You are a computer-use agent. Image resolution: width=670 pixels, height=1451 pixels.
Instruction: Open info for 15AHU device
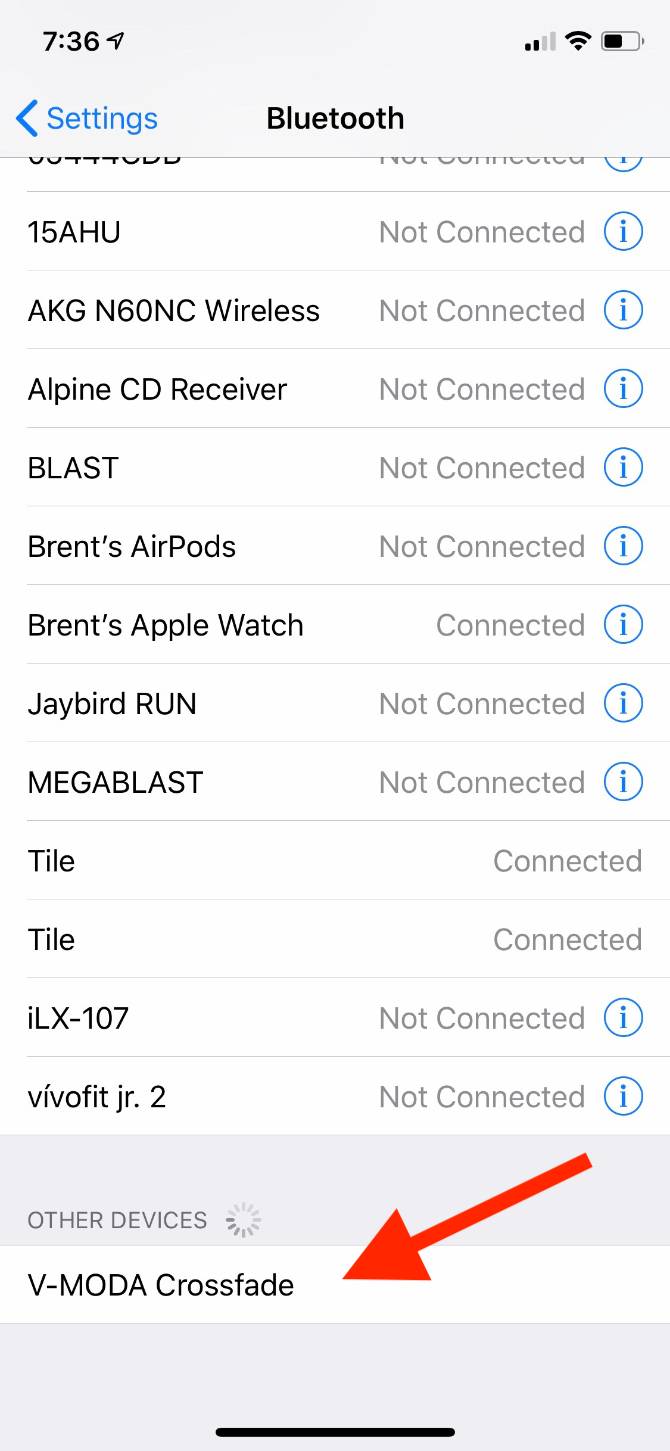tap(623, 232)
